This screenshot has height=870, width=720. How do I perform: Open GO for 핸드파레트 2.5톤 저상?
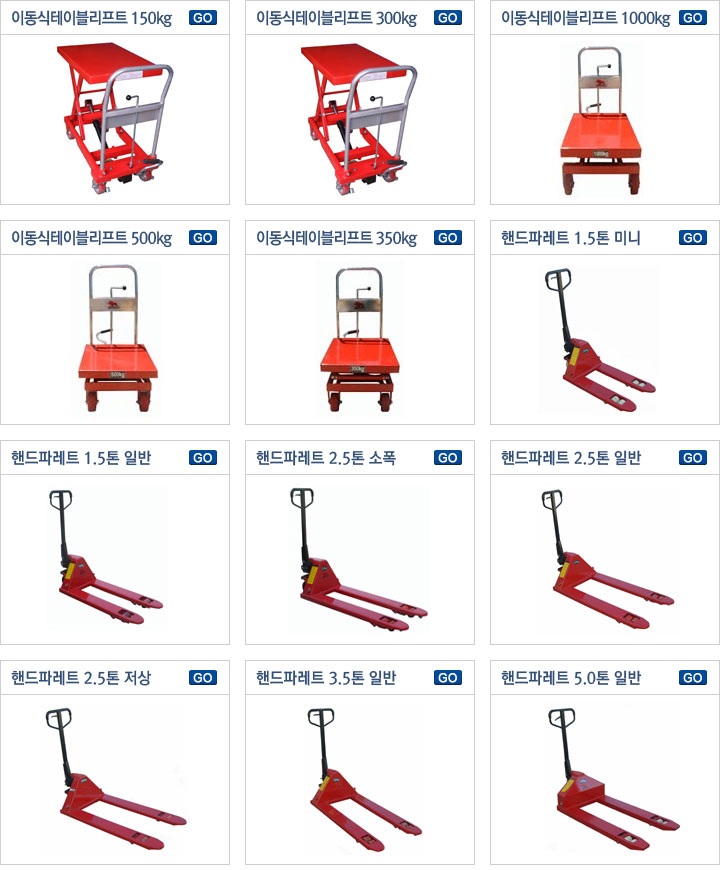tap(203, 678)
